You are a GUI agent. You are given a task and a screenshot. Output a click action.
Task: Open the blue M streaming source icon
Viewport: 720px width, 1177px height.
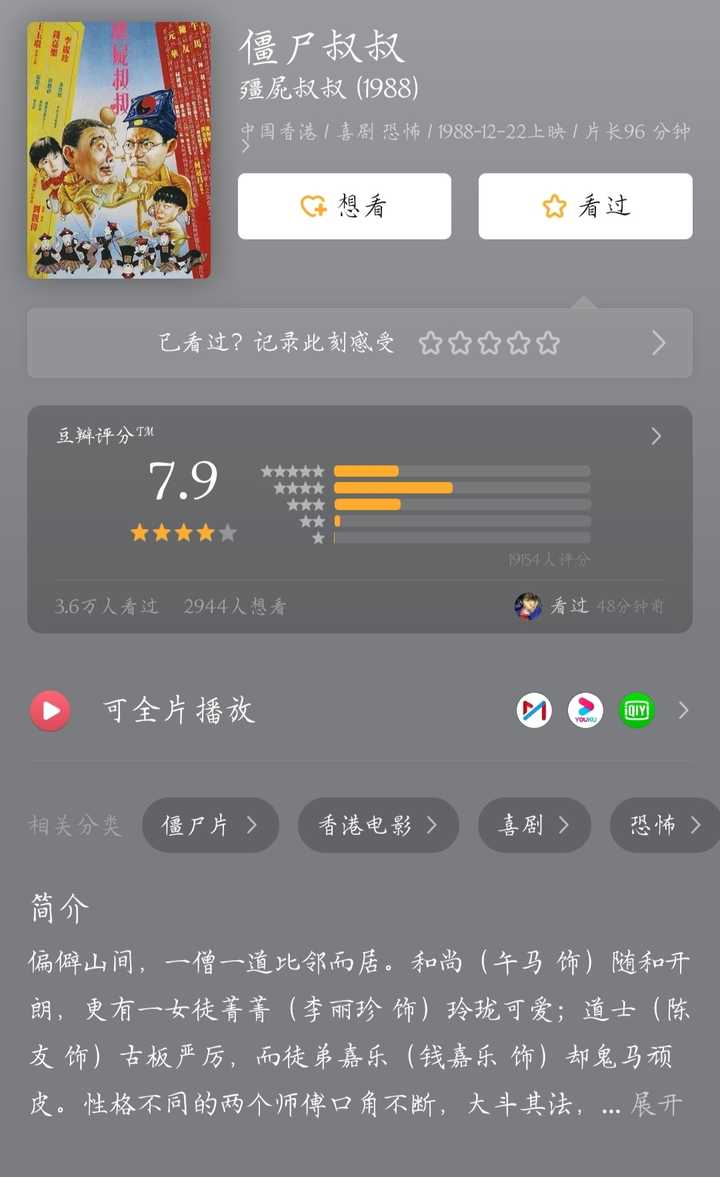[x=534, y=710]
